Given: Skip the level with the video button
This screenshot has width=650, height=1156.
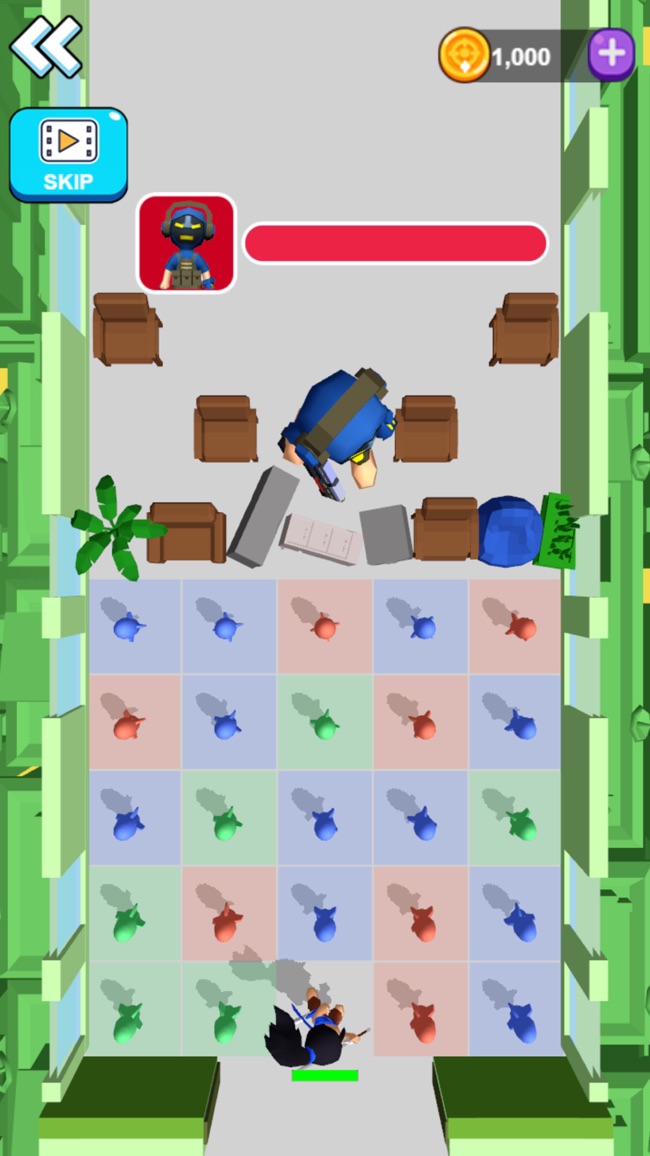Looking at the screenshot, I should pyautogui.click(x=68, y=155).
